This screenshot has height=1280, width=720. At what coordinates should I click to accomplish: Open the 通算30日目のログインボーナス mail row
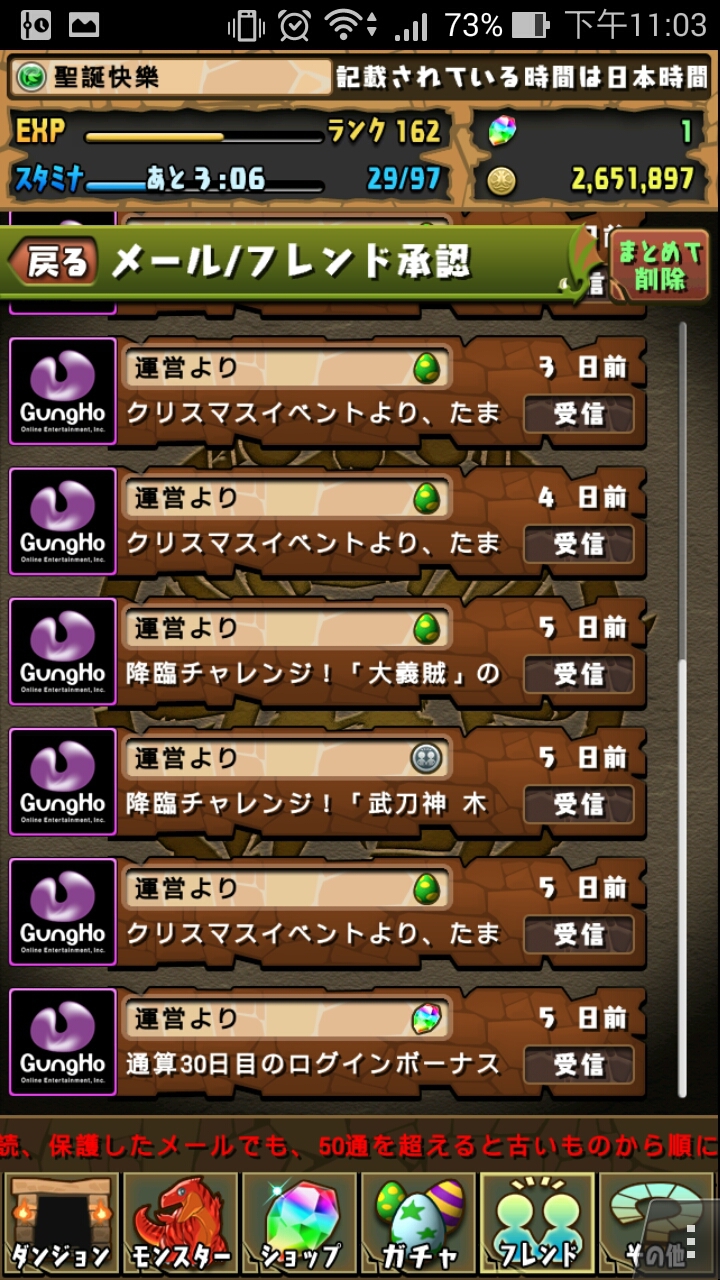312,1062
